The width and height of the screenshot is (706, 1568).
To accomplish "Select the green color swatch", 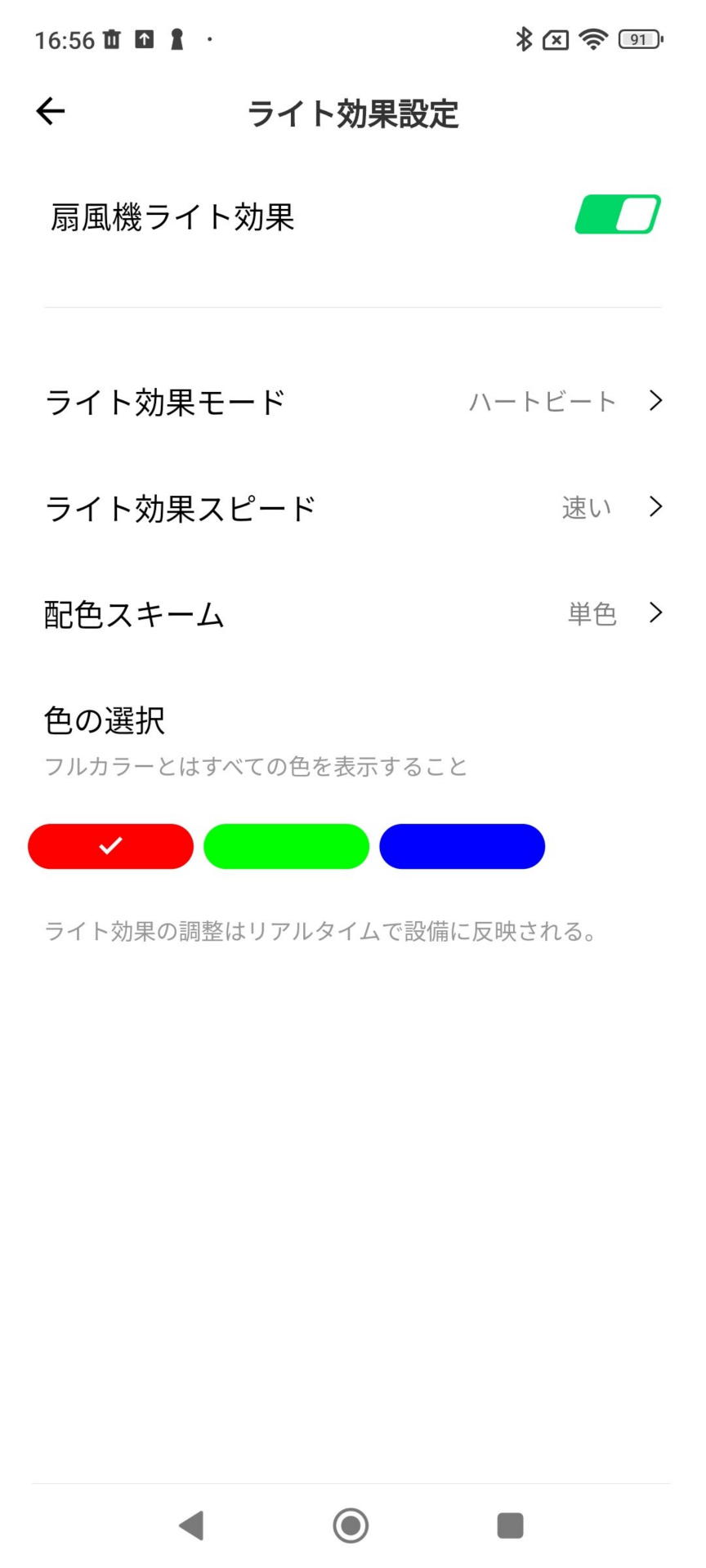I will click(x=286, y=846).
